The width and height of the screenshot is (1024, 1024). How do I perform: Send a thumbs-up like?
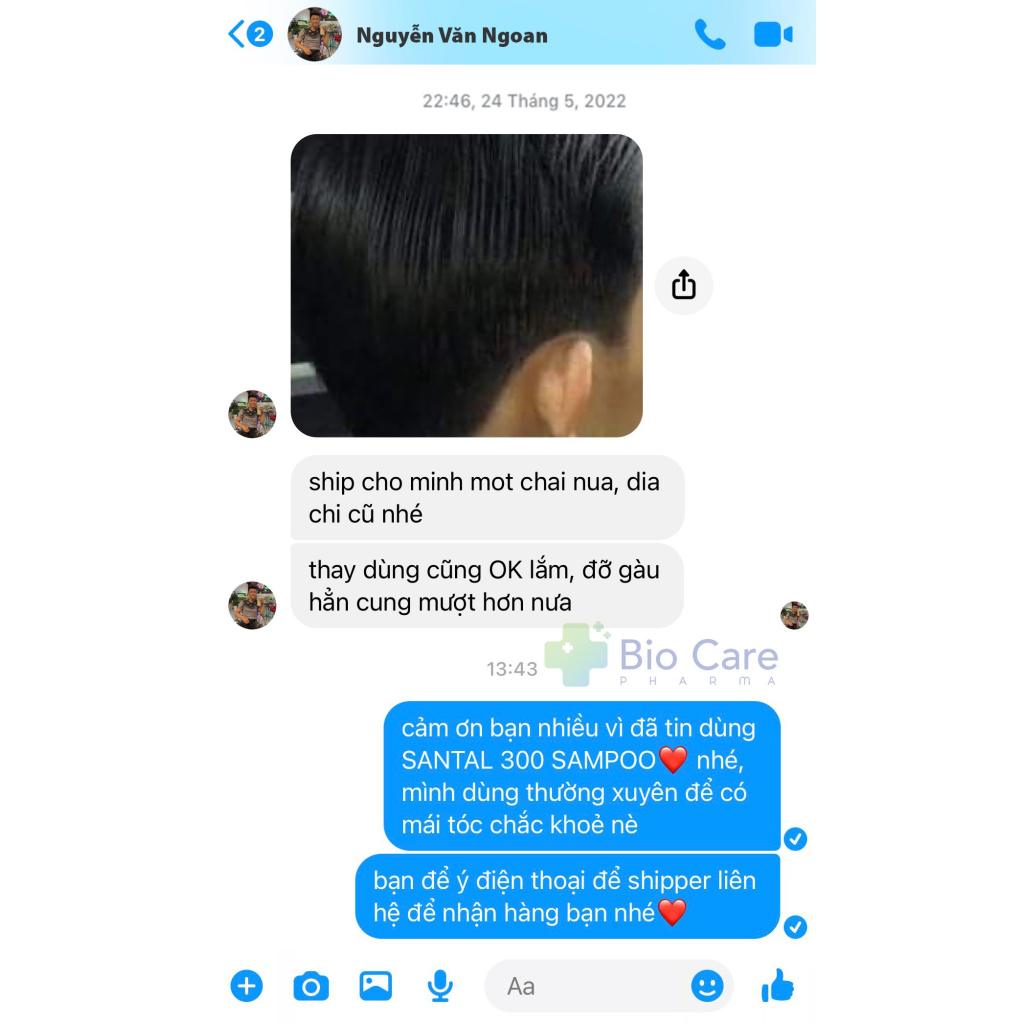(777, 986)
